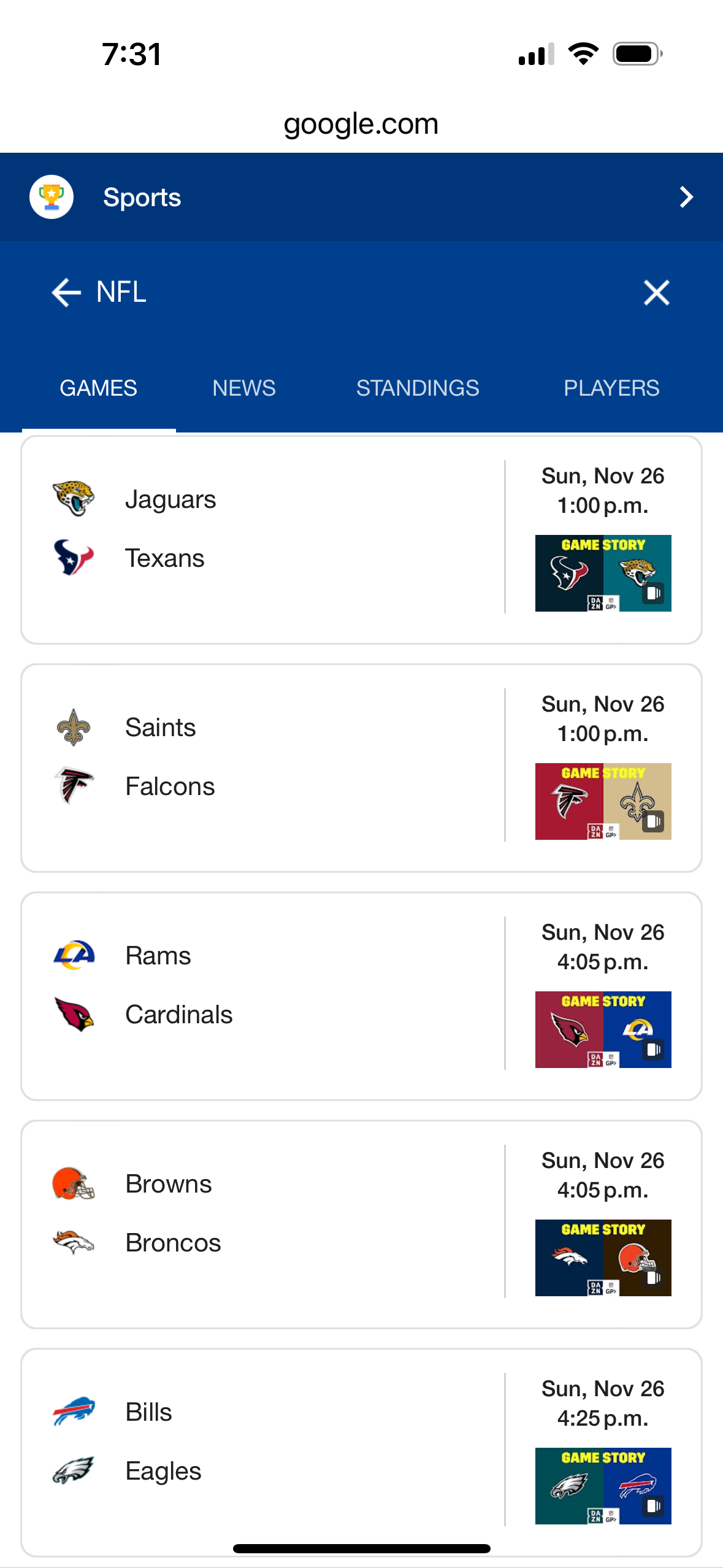Expand the Sports header chevron
This screenshot has width=723, height=1568.
pyautogui.click(x=686, y=197)
